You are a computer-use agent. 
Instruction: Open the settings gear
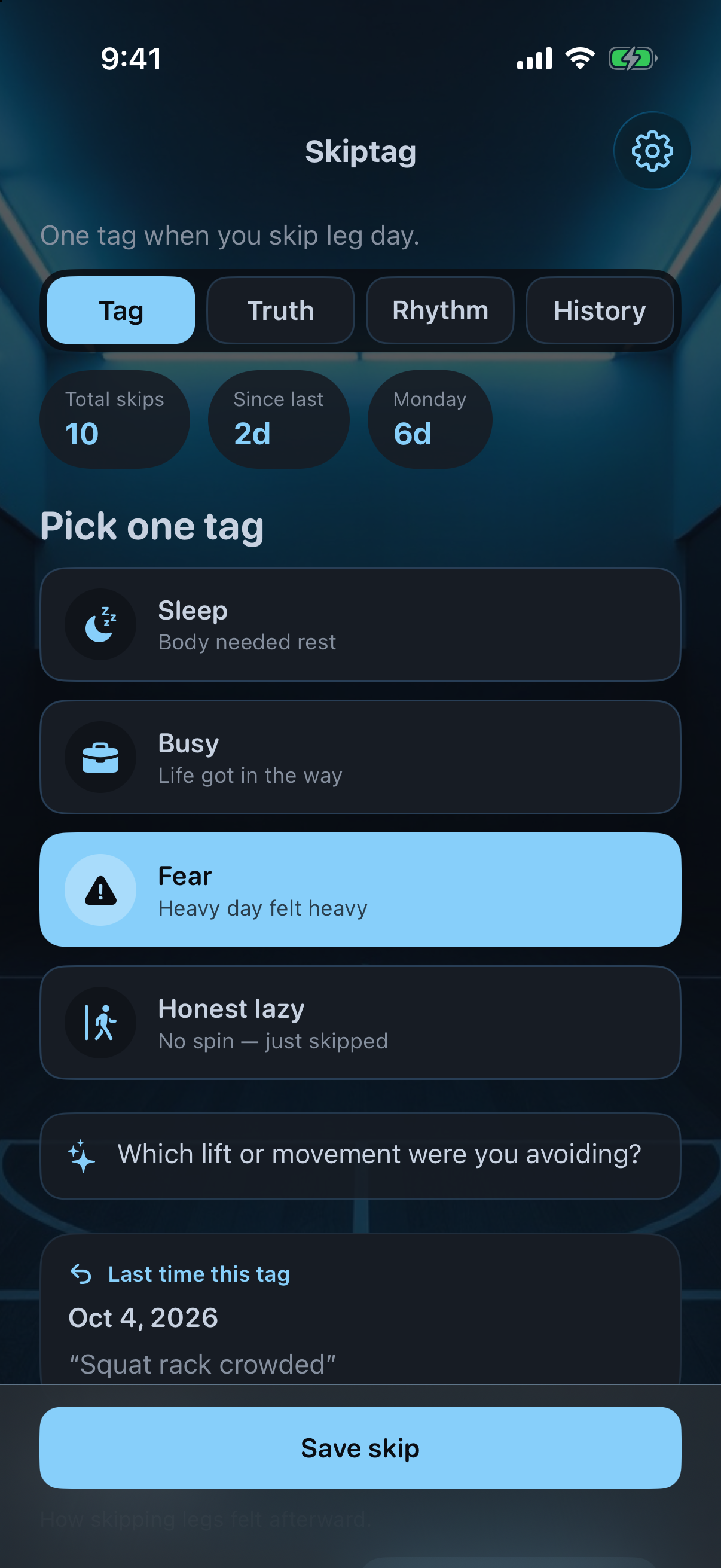pyautogui.click(x=652, y=150)
